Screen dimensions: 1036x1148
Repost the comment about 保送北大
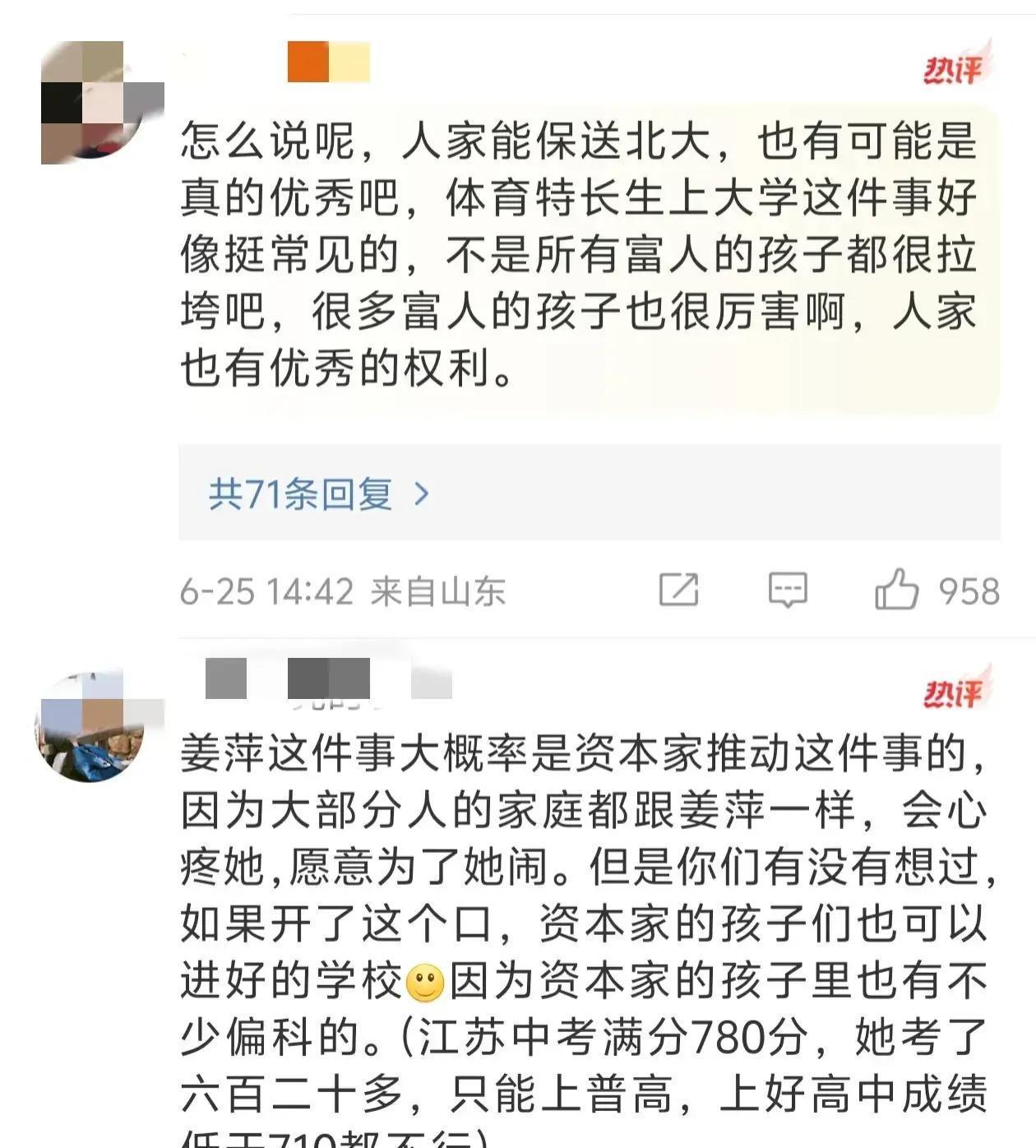678,590
